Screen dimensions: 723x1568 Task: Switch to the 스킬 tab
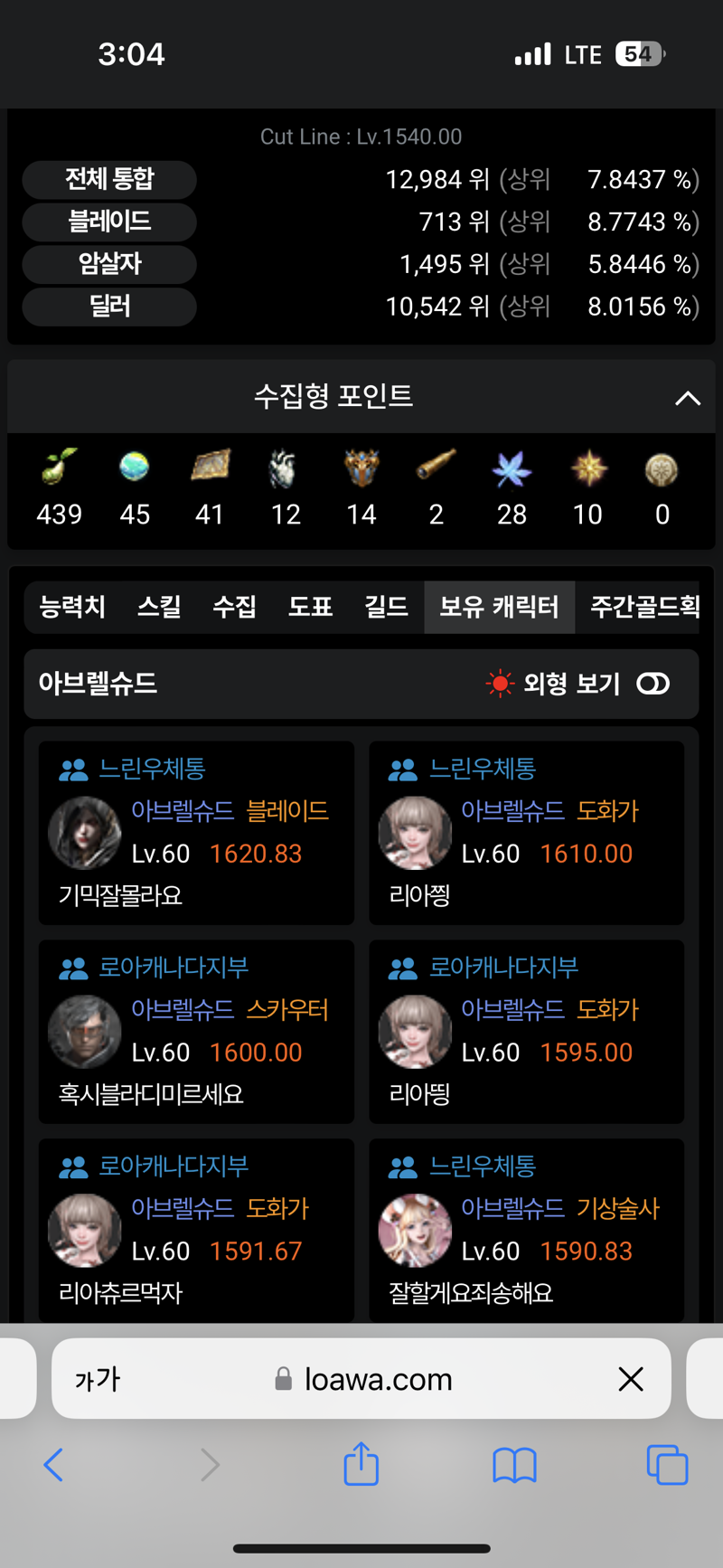[159, 607]
